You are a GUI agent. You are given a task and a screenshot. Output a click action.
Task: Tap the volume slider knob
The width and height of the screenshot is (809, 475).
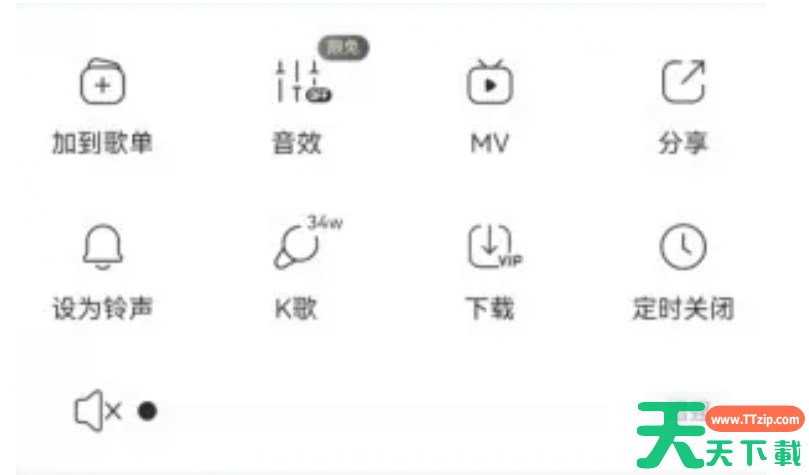pos(147,410)
